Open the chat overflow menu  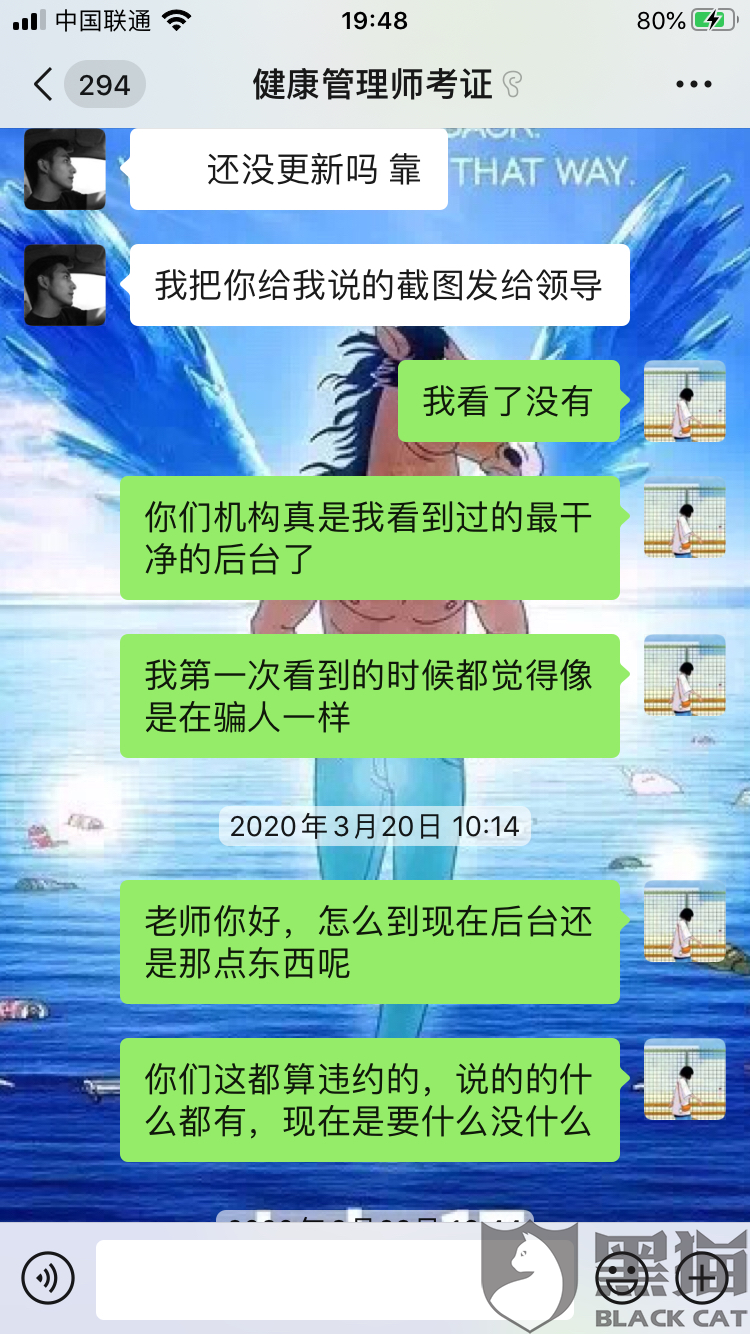click(x=693, y=85)
